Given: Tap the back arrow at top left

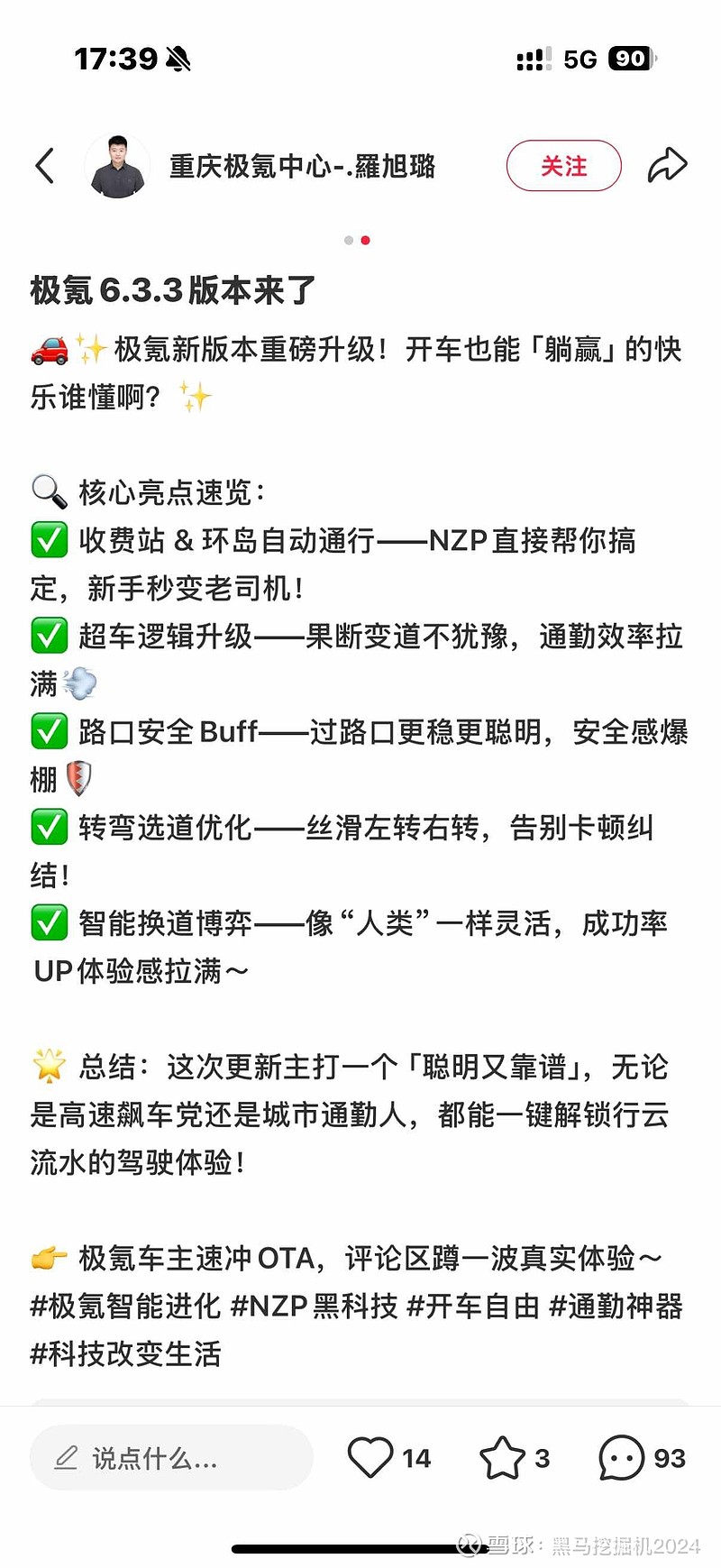Looking at the screenshot, I should [x=44, y=165].
